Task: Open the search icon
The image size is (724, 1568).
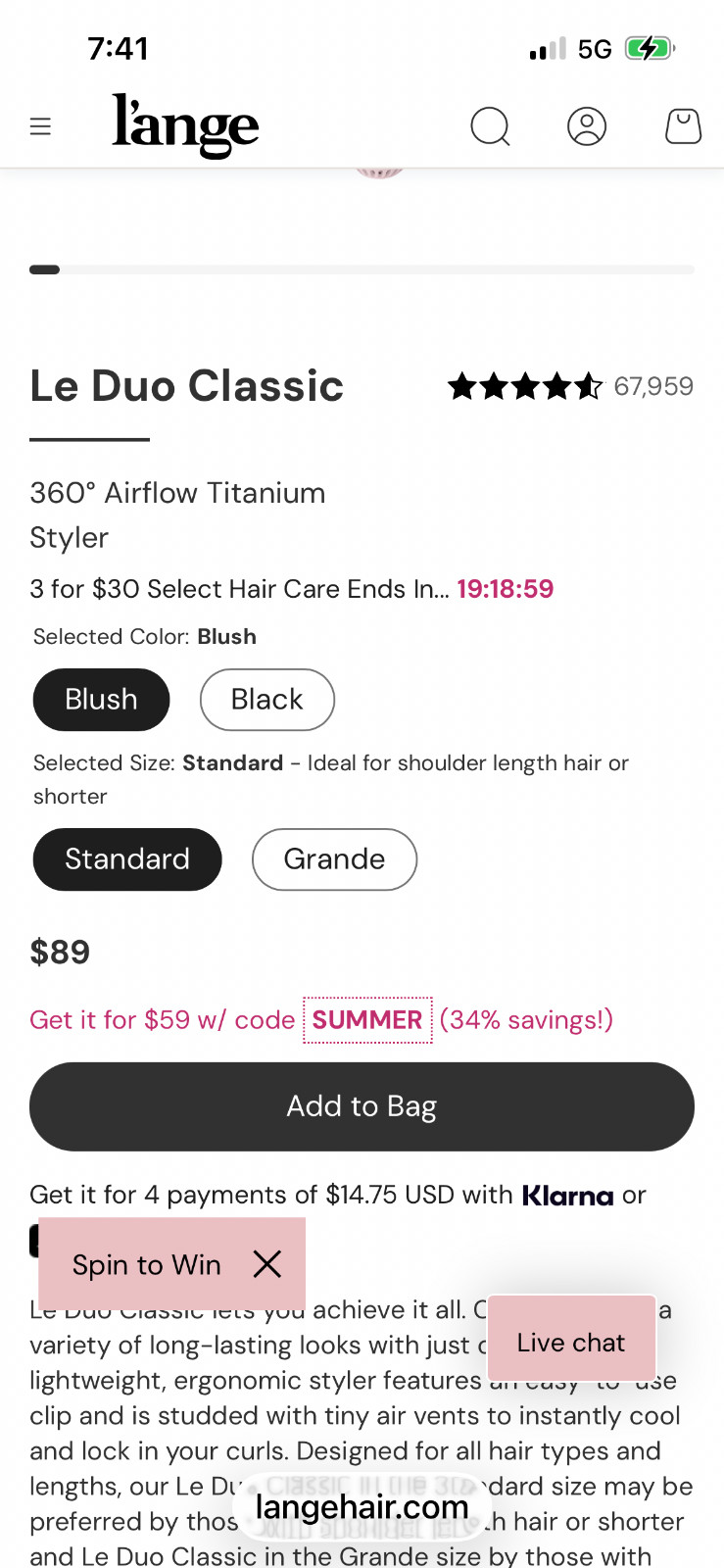Action: tap(490, 126)
